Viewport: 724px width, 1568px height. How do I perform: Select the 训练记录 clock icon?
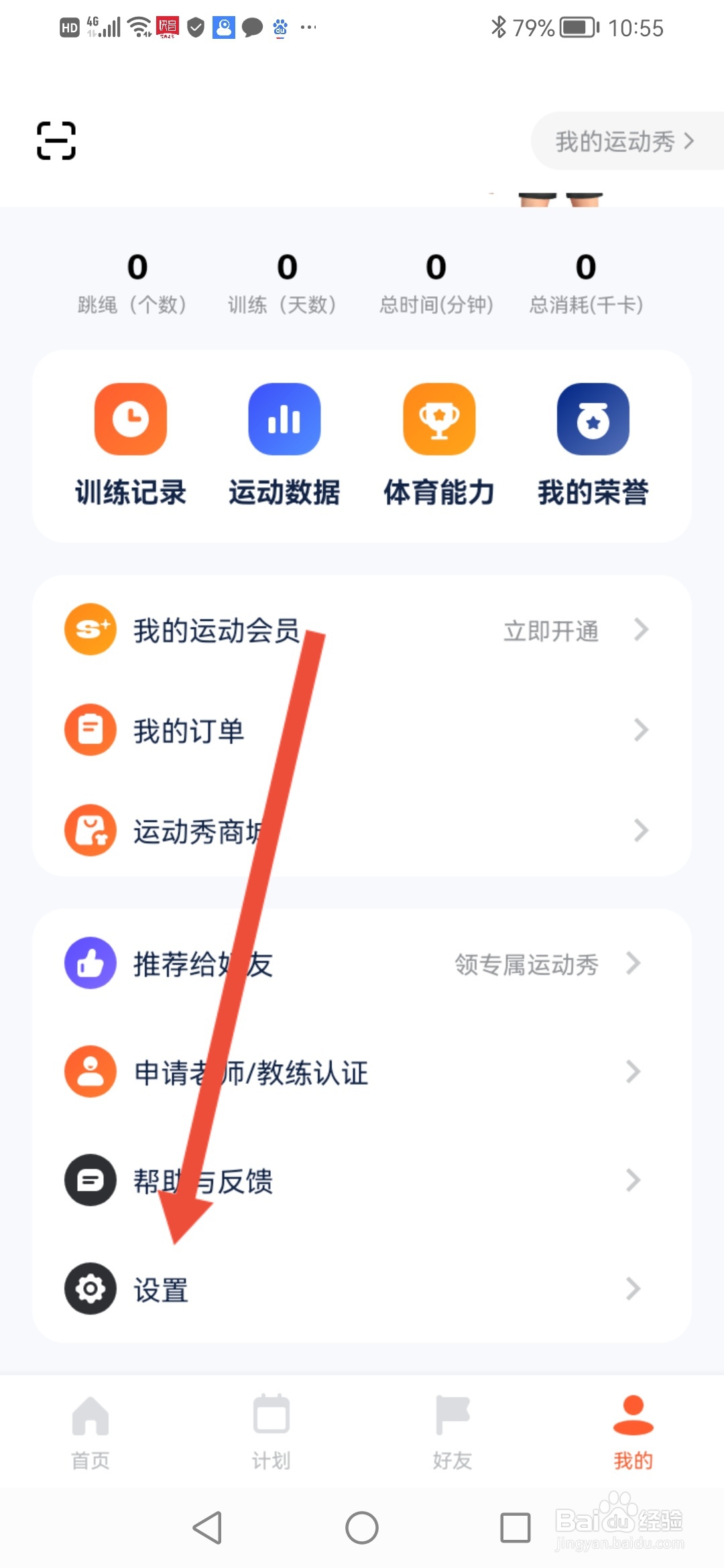coord(129,419)
